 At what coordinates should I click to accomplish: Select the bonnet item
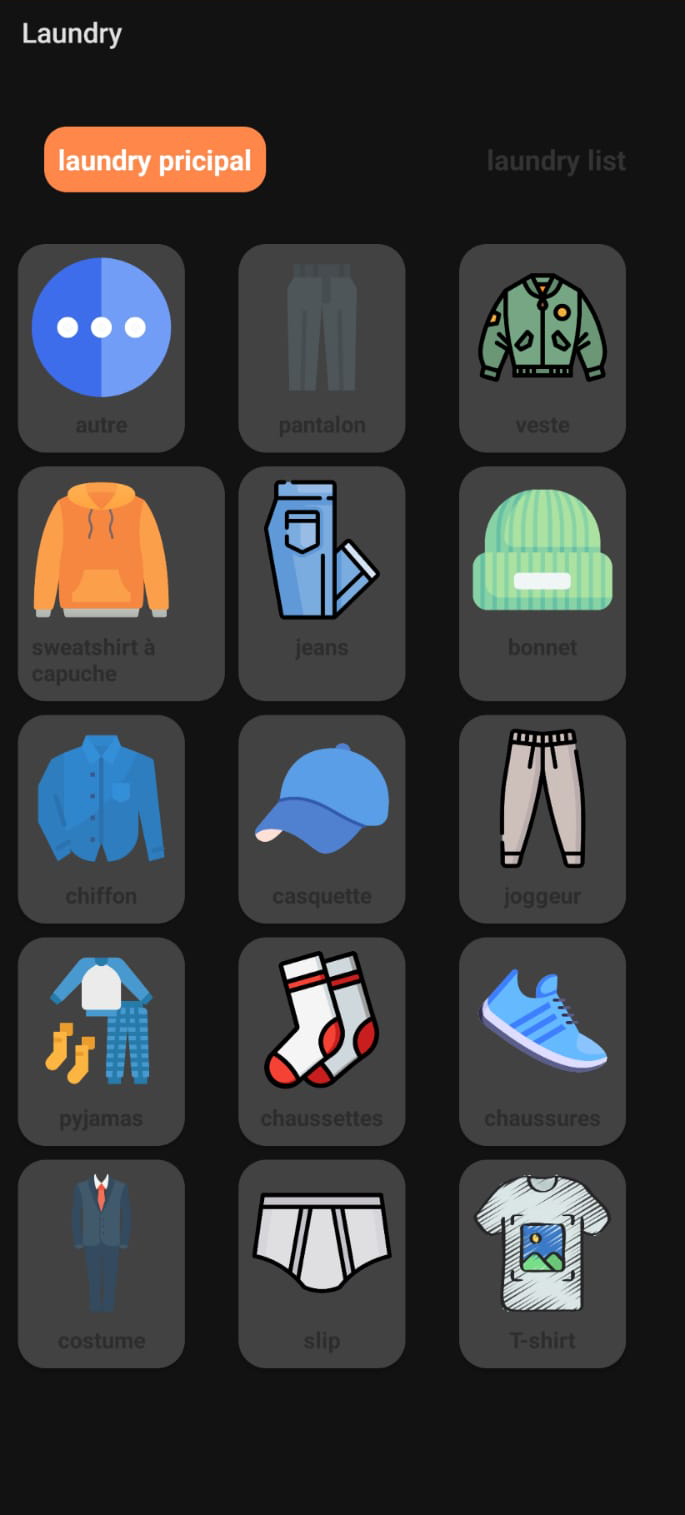(x=542, y=582)
